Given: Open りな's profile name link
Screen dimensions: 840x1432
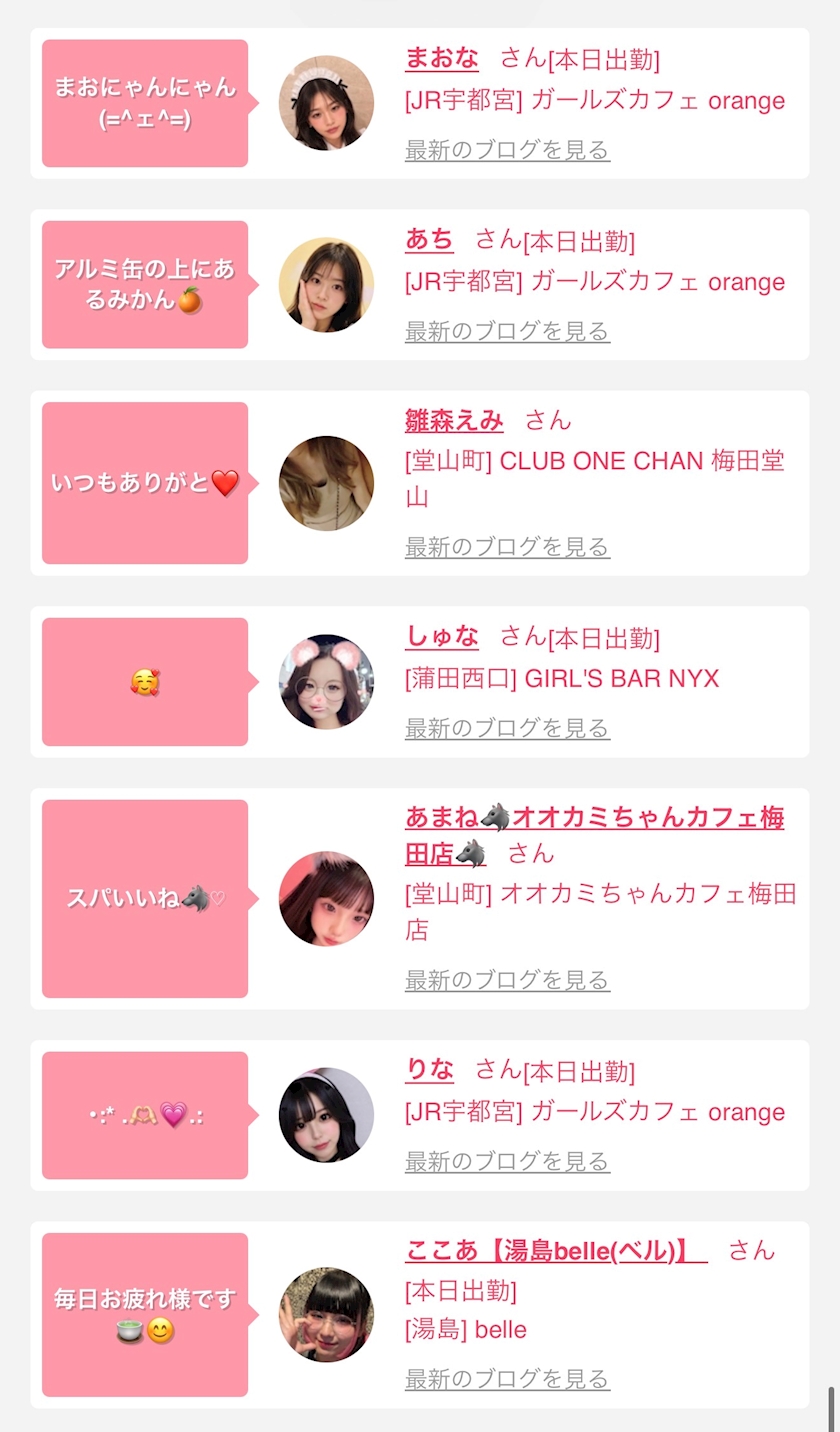Looking at the screenshot, I should (429, 1070).
